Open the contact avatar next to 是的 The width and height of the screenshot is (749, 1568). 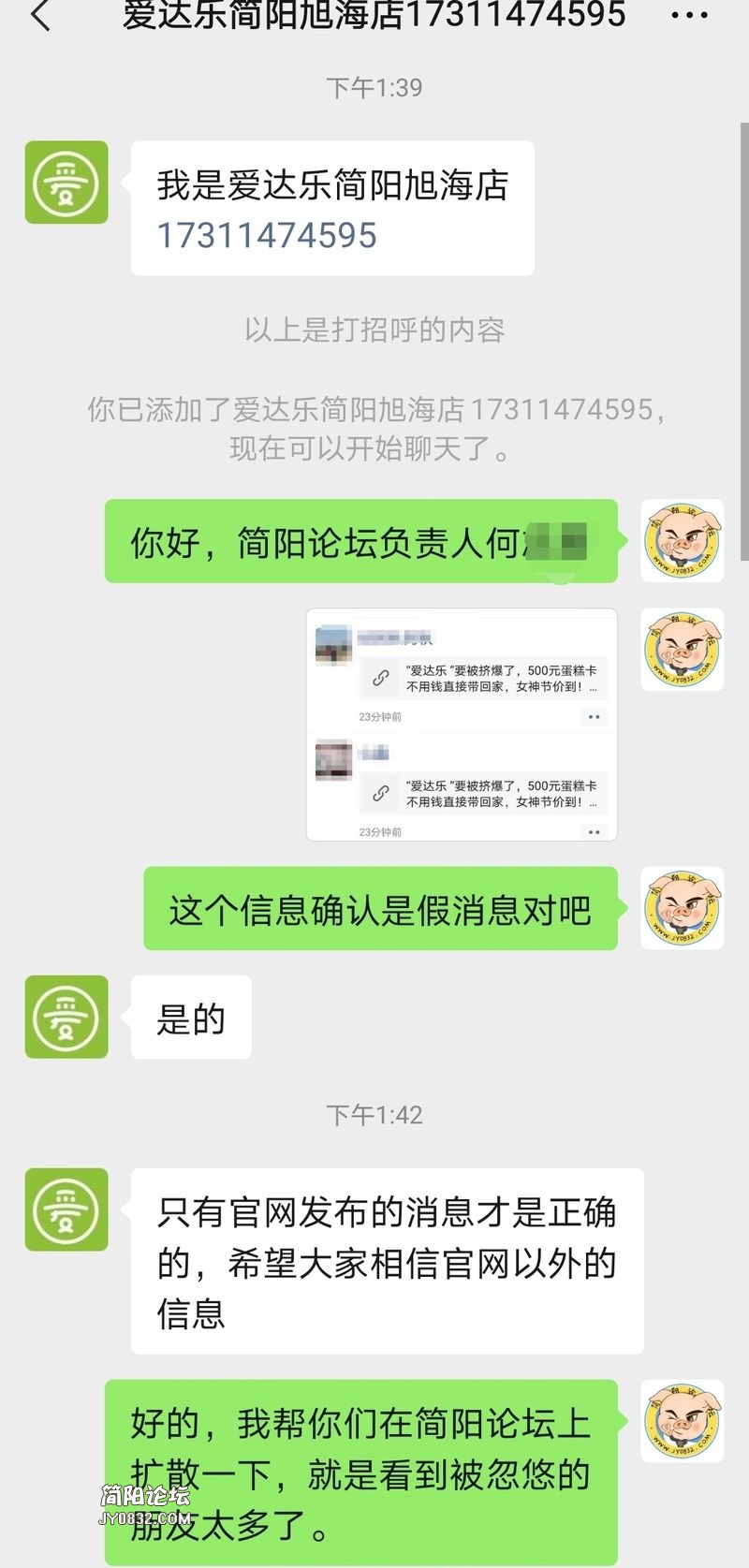coord(66,1017)
